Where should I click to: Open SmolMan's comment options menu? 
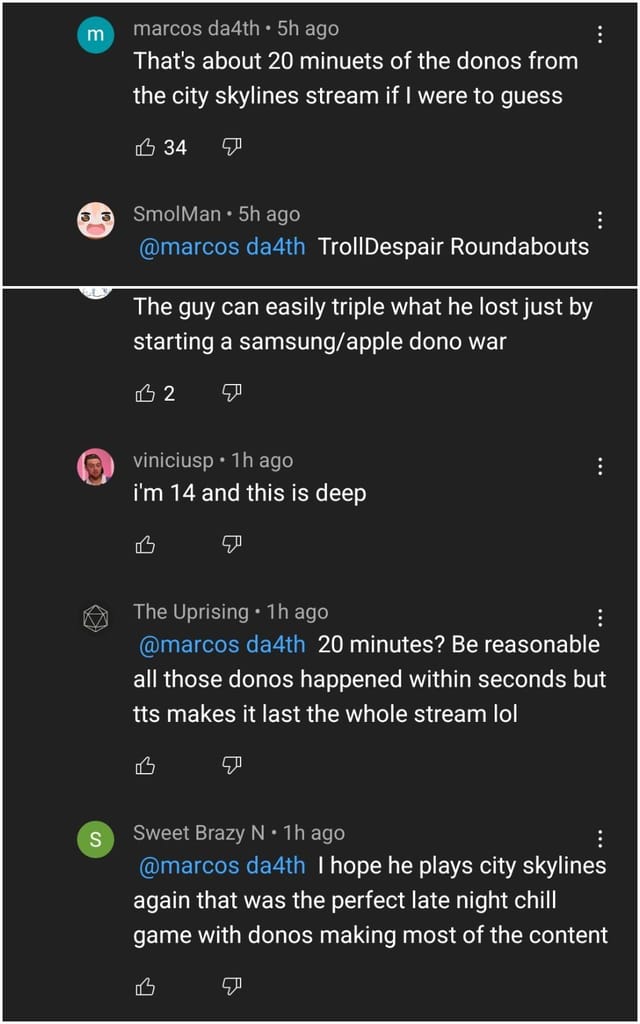pyautogui.click(x=599, y=220)
